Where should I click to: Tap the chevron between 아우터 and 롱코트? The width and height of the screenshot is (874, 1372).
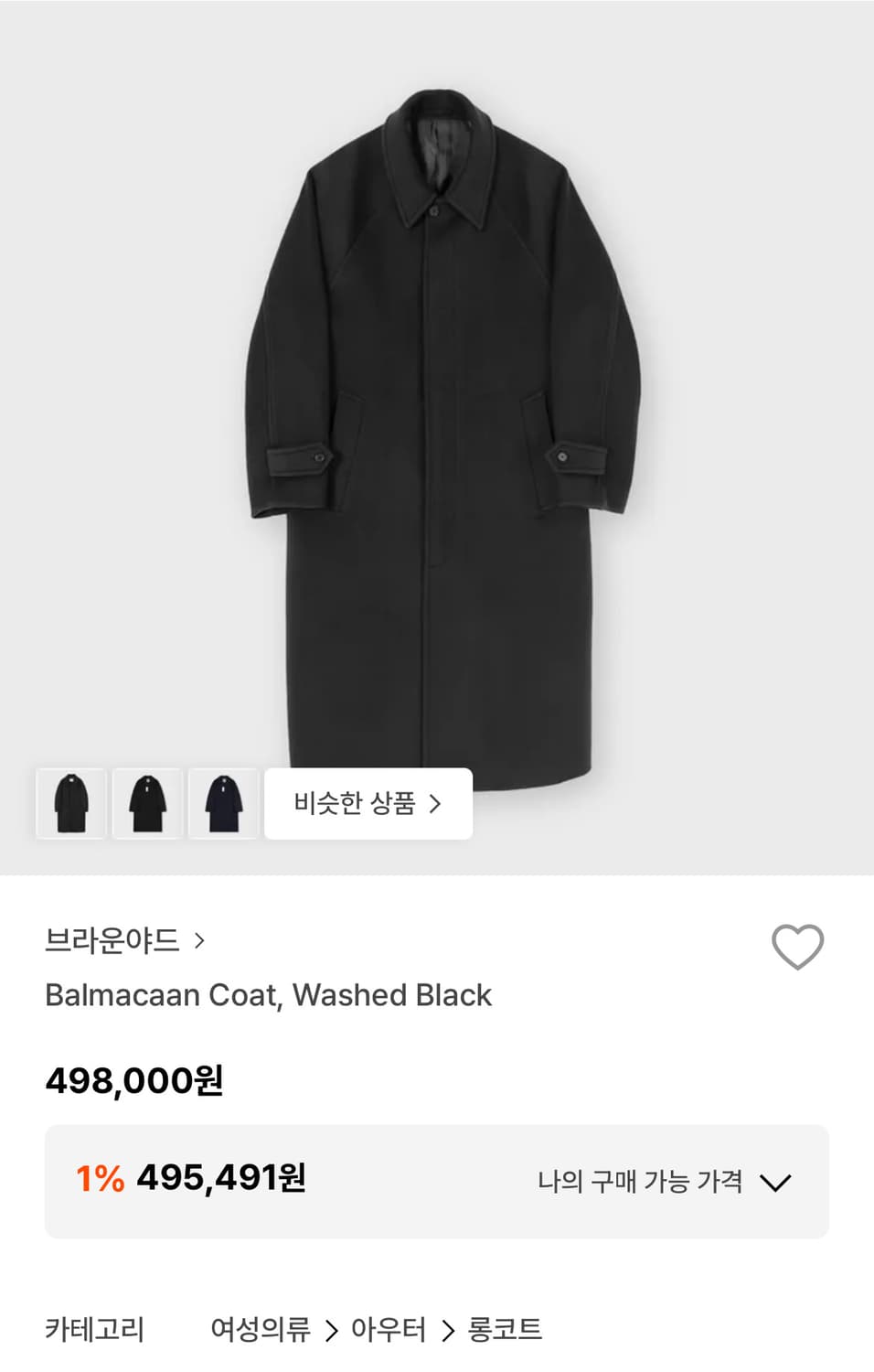[x=447, y=1330]
